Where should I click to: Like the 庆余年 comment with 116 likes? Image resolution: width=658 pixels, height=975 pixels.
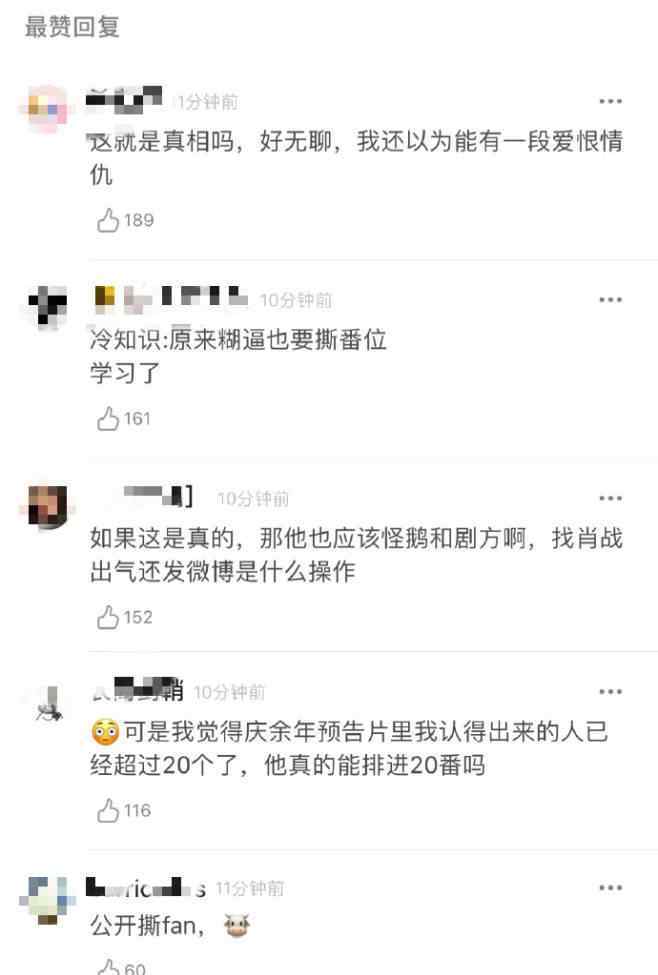108,811
